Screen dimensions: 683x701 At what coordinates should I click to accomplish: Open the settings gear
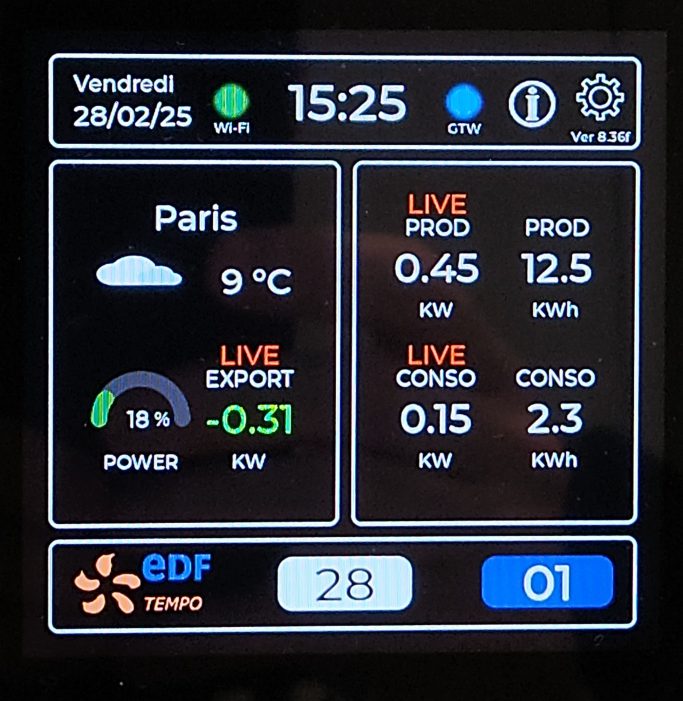[x=600, y=99]
